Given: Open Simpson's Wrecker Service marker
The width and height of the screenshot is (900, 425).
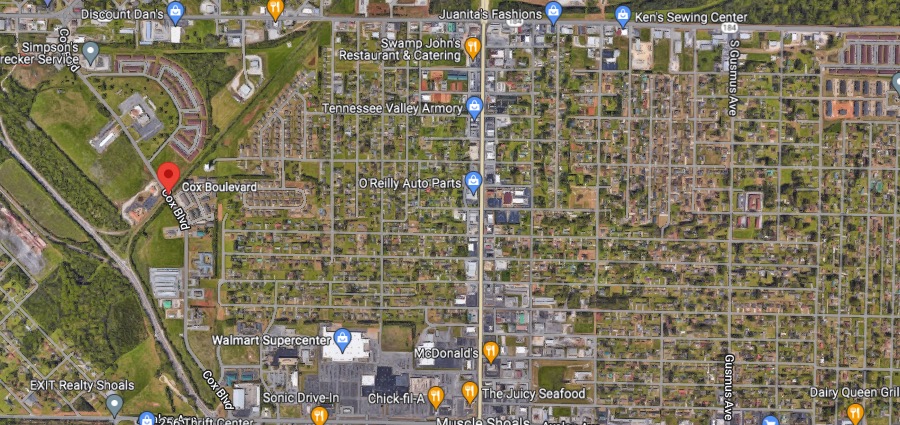Looking at the screenshot, I should pos(91,50).
